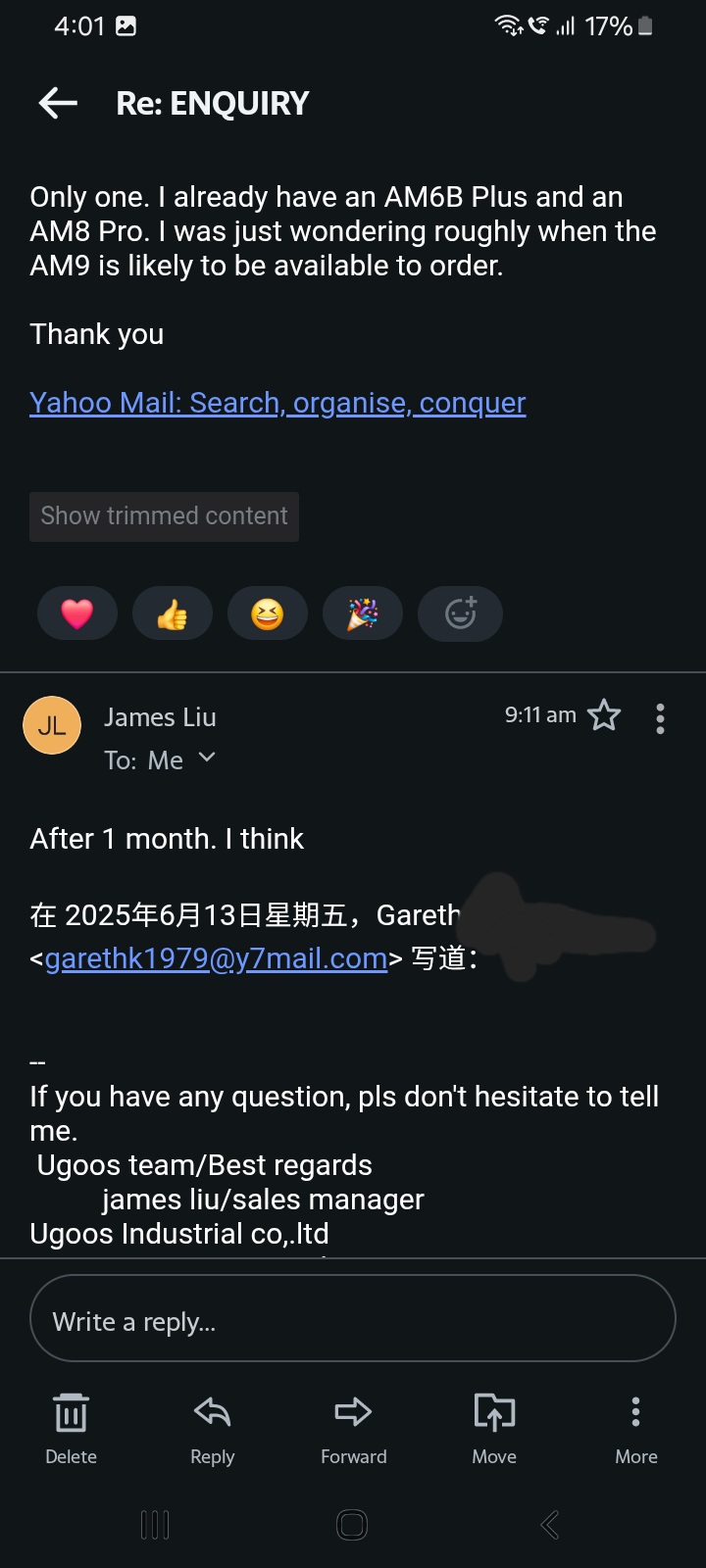Open overflow menu on James Liu's message

click(x=660, y=718)
